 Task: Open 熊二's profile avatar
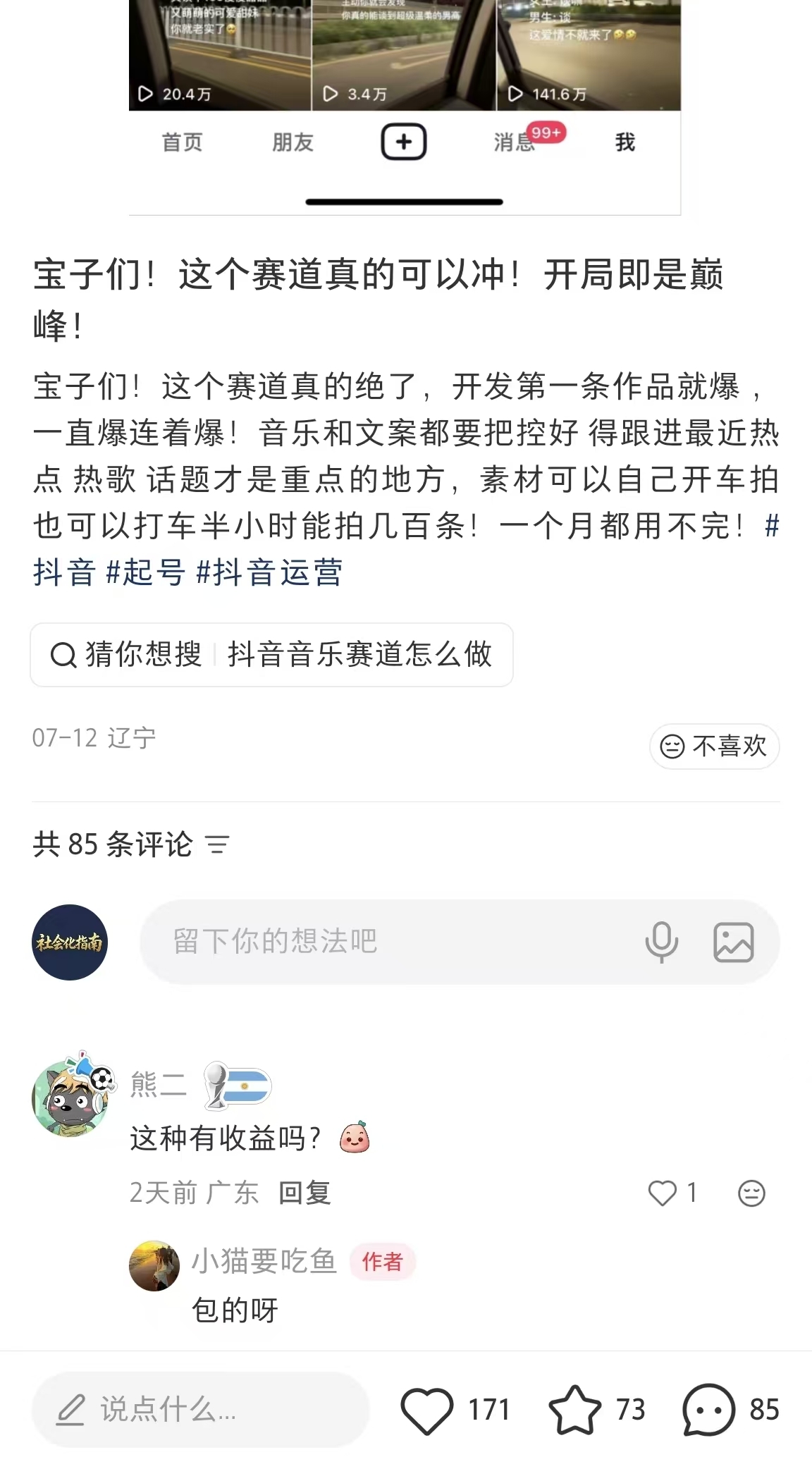[70, 1097]
